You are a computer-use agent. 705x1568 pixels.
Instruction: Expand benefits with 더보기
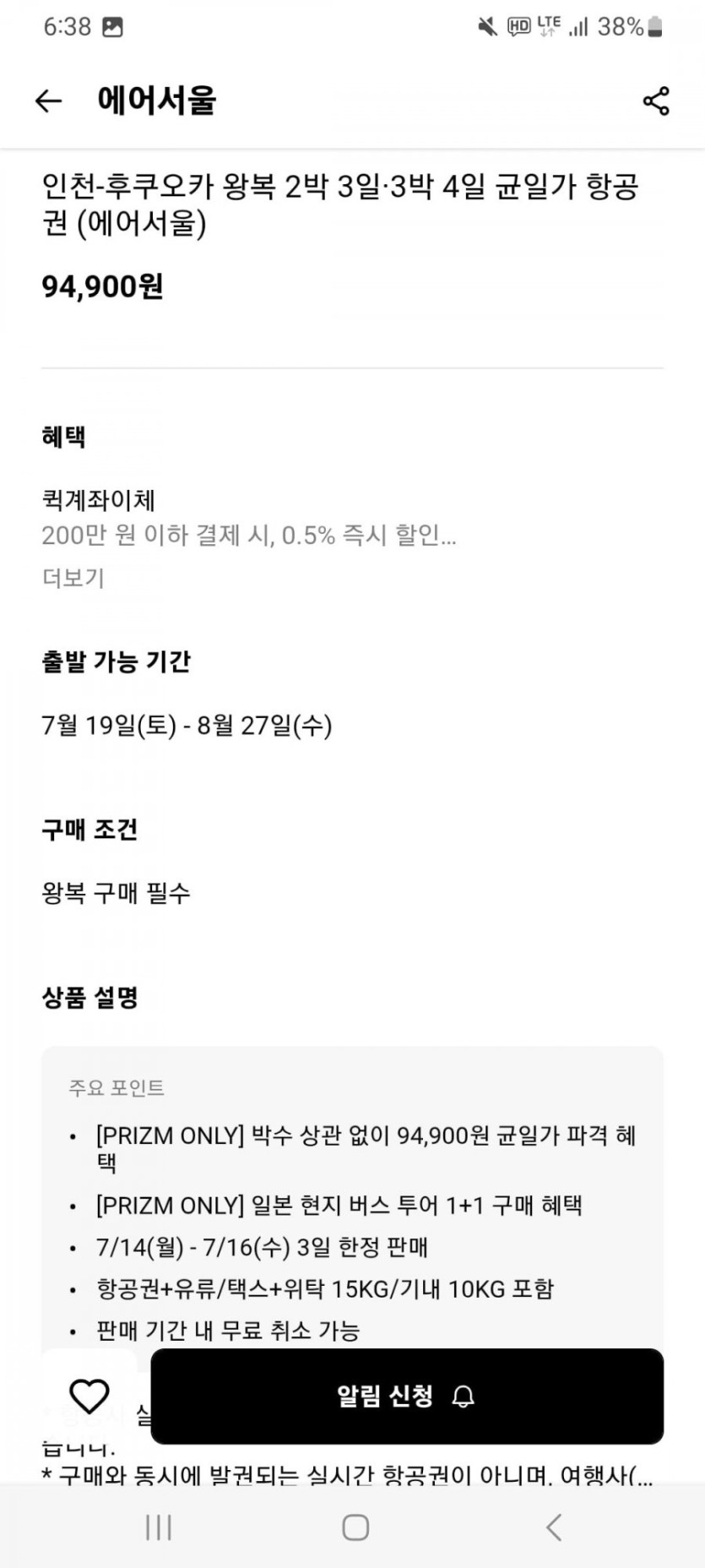(73, 579)
